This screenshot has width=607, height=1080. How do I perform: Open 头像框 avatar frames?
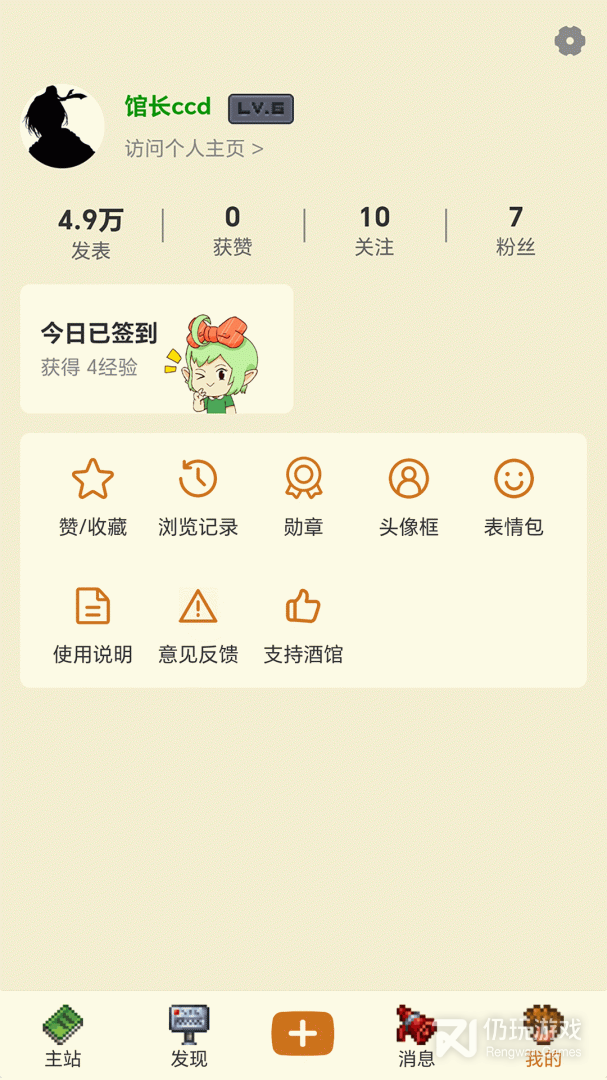pyautogui.click(x=408, y=497)
